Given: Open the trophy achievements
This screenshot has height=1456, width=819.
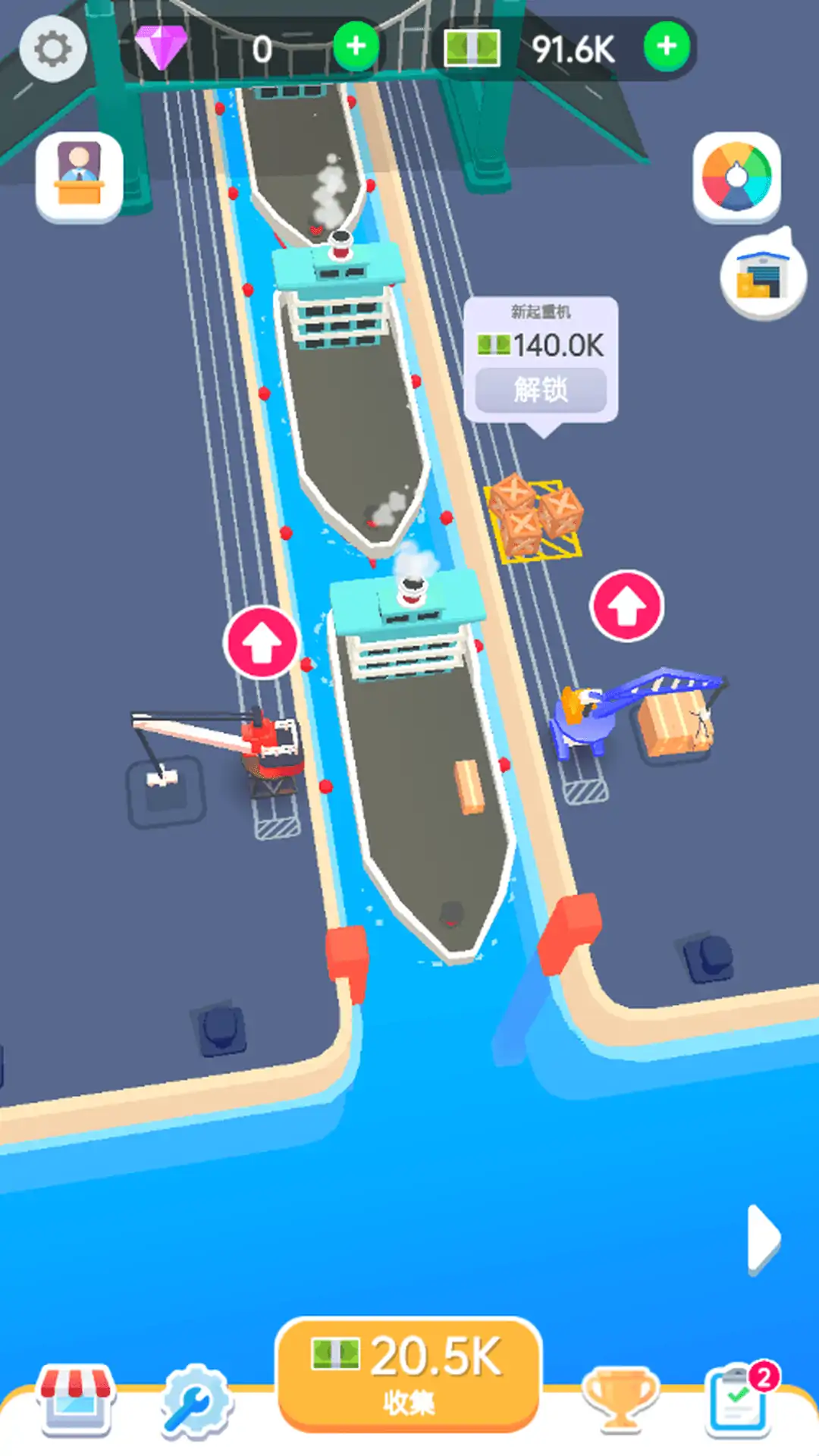Looking at the screenshot, I should 620,1400.
